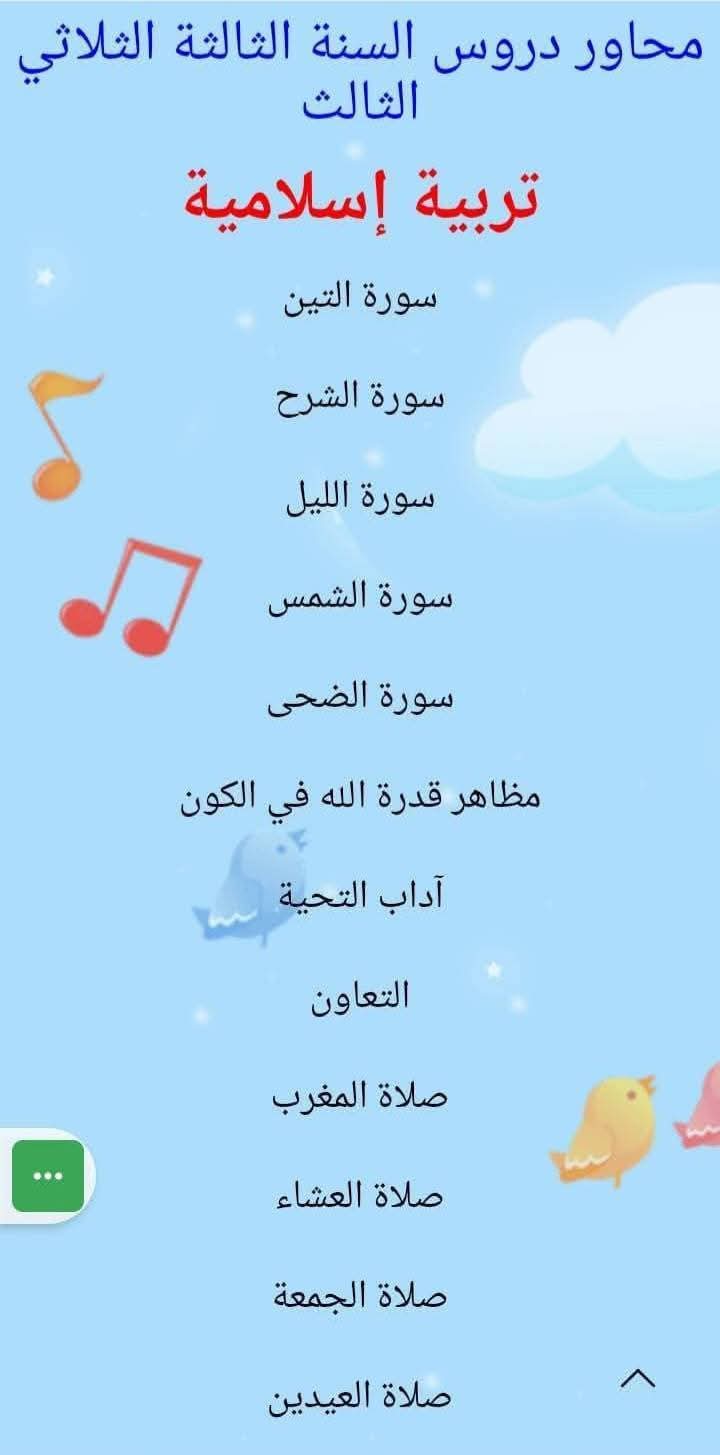Open the green three-dots floating button
Screen dimensions: 720x1455
48,1175
